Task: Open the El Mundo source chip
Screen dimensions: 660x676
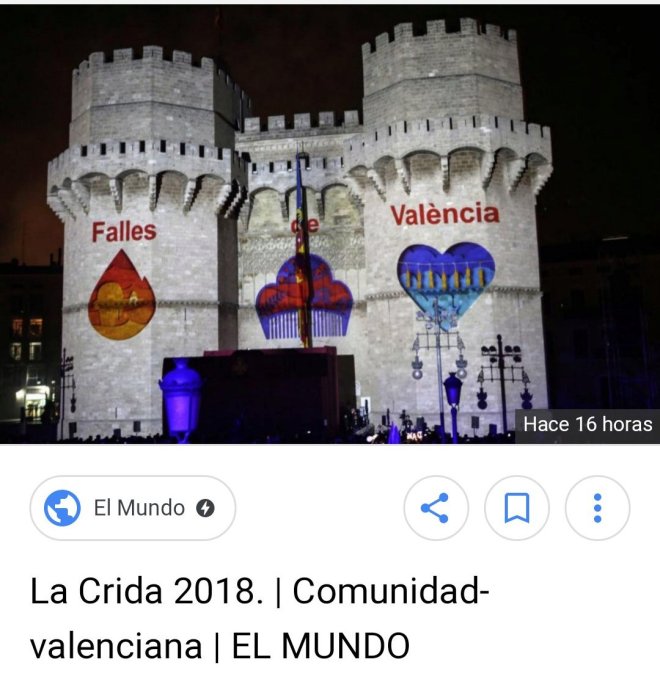Action: [x=132, y=508]
